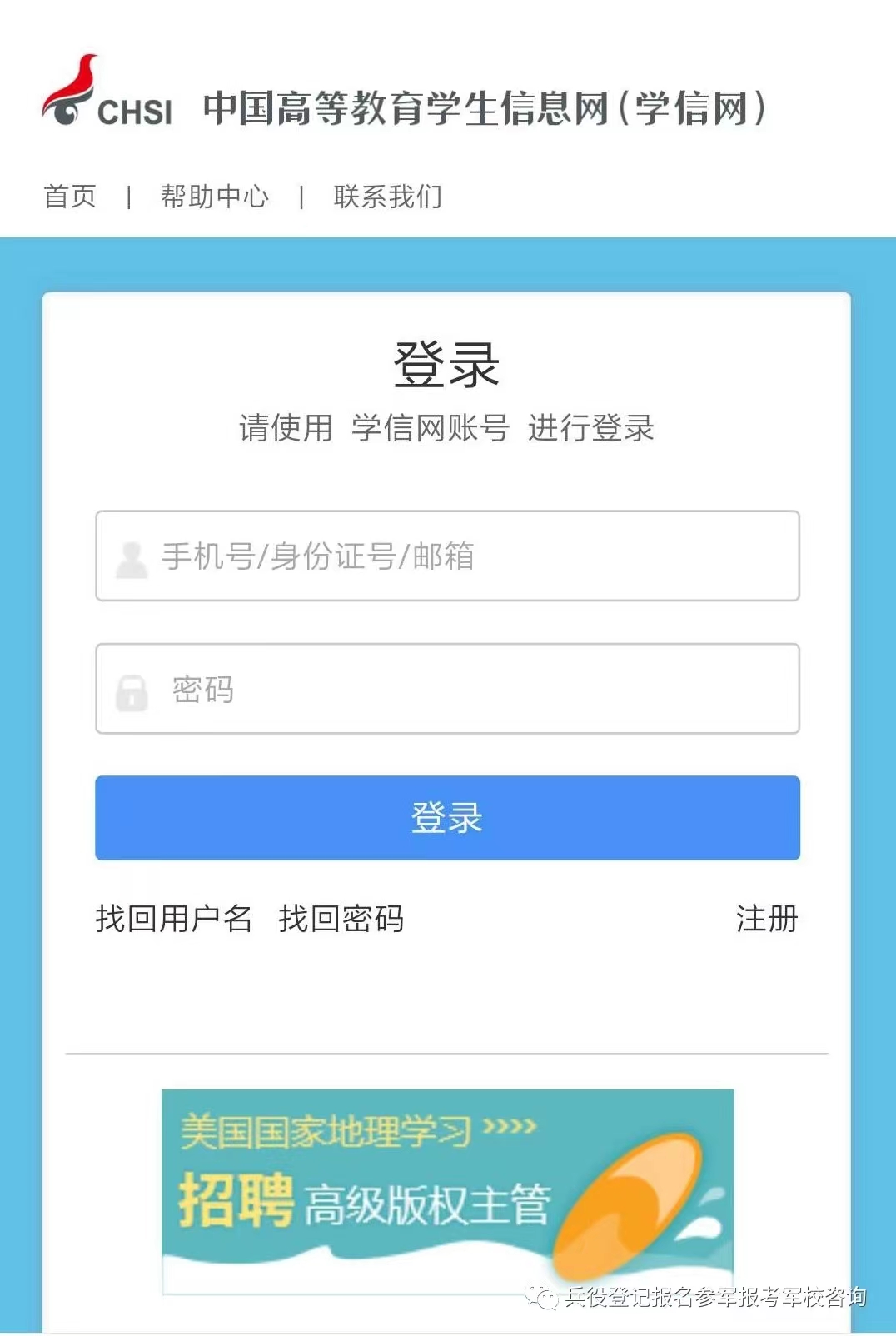Open the 注册 registration link
The image size is (896, 1336).
(766, 919)
